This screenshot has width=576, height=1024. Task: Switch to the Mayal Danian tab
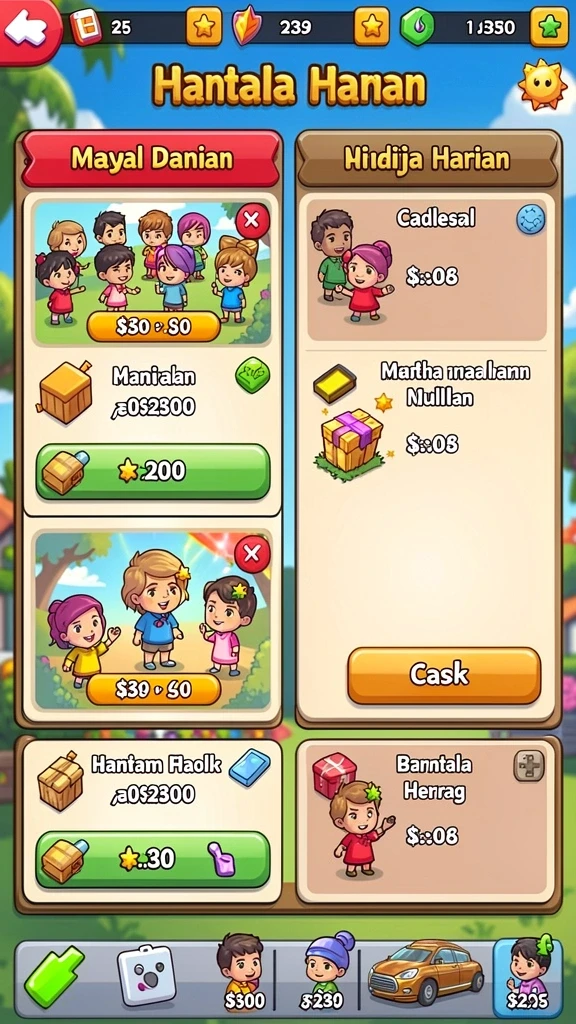tap(151, 159)
